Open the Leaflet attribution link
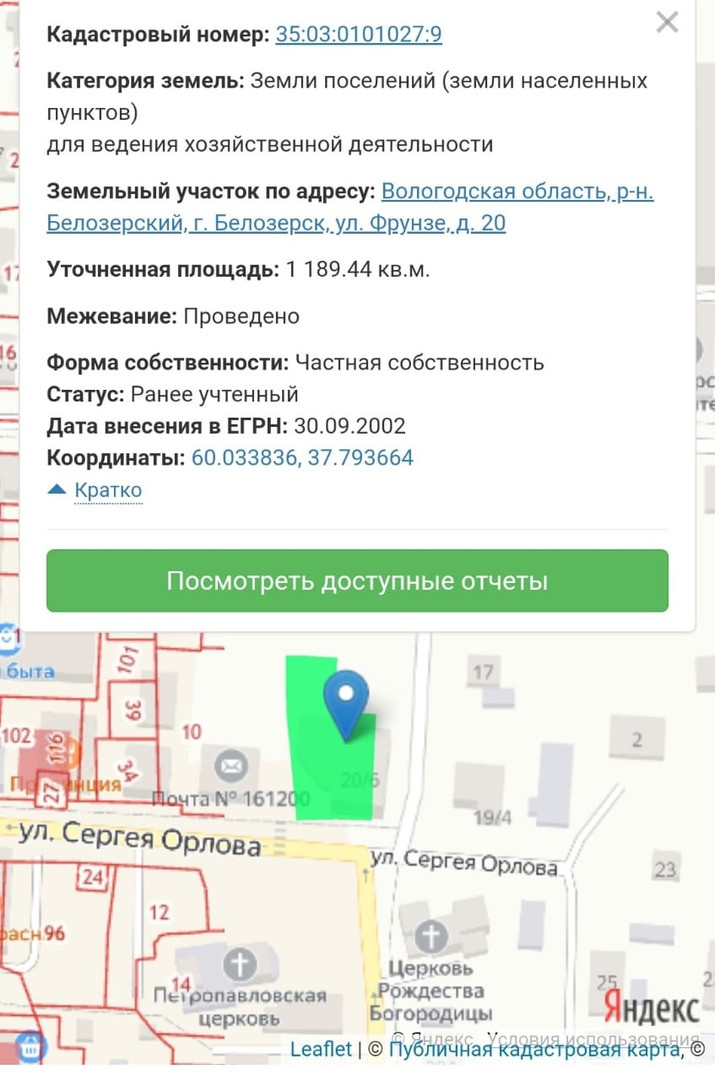Viewport: 715px width, 1080px height. 320,1049
